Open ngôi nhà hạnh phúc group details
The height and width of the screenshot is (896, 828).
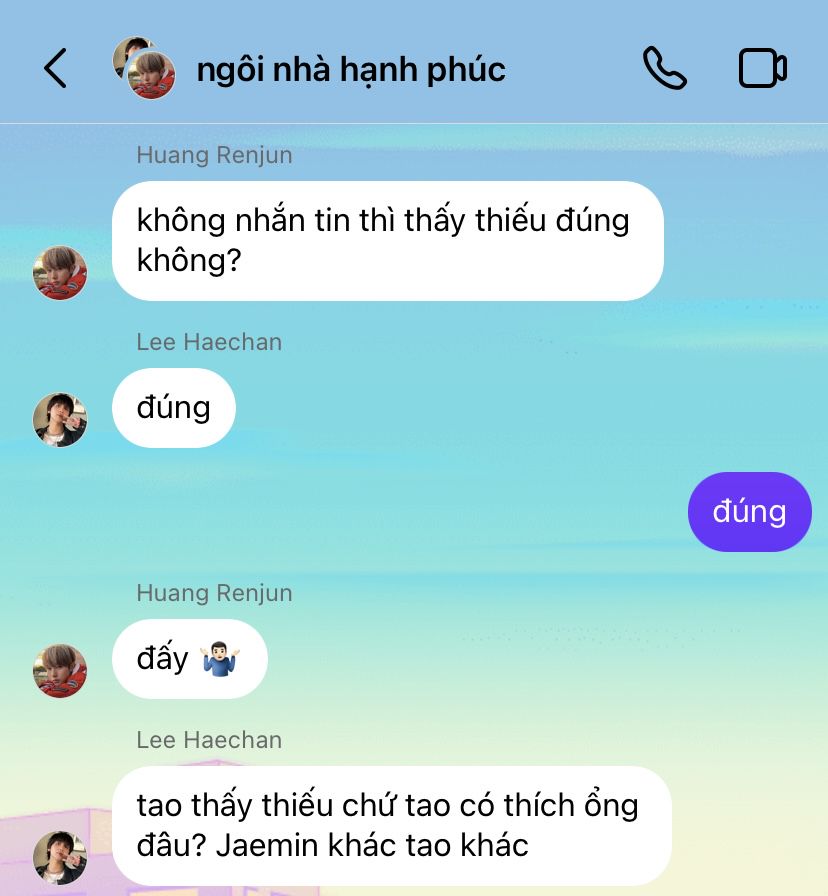click(350, 69)
